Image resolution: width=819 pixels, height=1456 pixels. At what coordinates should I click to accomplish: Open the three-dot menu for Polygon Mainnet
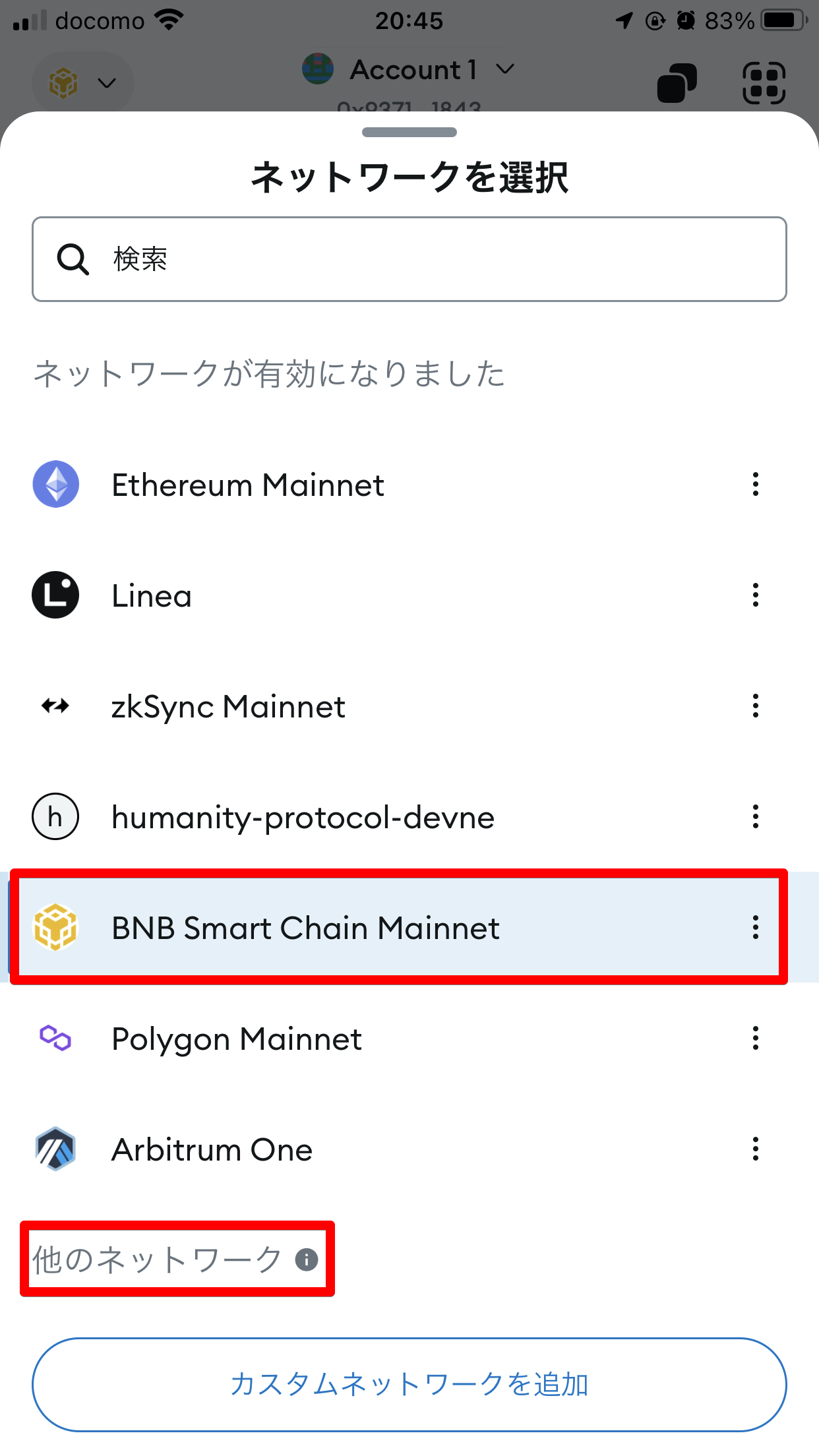(756, 1039)
